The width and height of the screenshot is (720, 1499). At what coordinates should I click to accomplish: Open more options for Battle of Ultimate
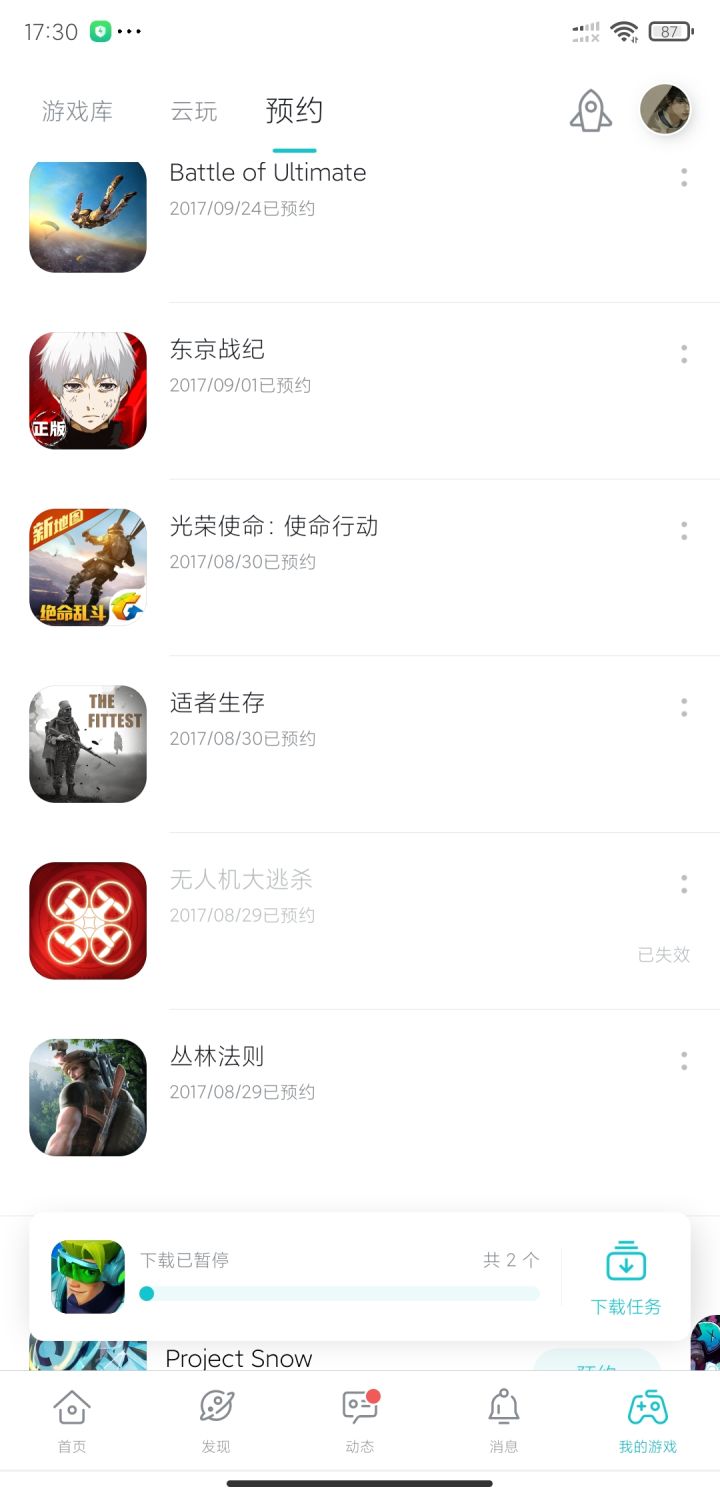click(684, 178)
